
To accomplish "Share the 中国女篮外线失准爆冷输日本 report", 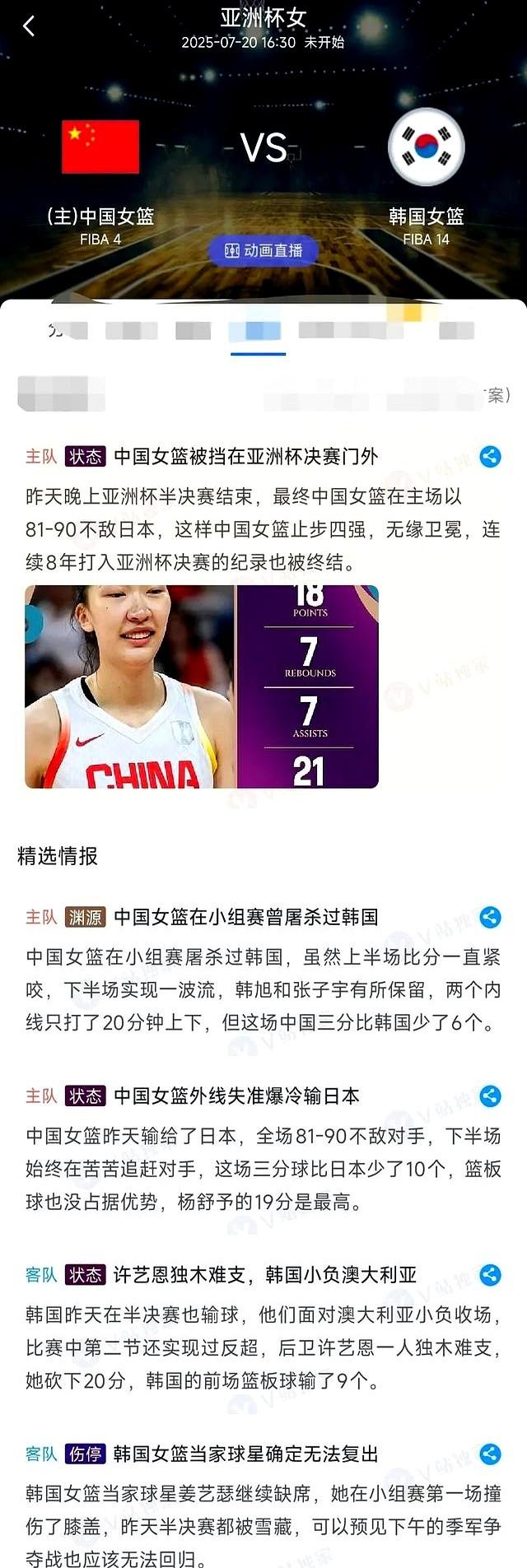I will pos(490,1096).
